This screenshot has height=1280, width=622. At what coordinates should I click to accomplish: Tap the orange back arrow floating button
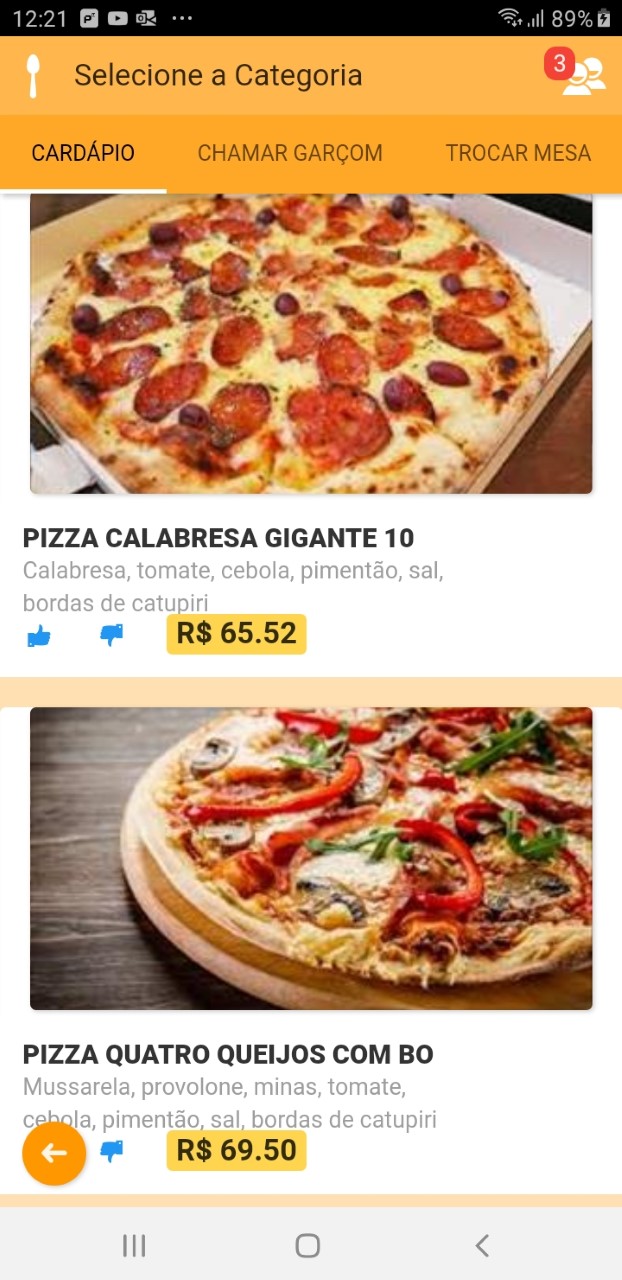54,1153
